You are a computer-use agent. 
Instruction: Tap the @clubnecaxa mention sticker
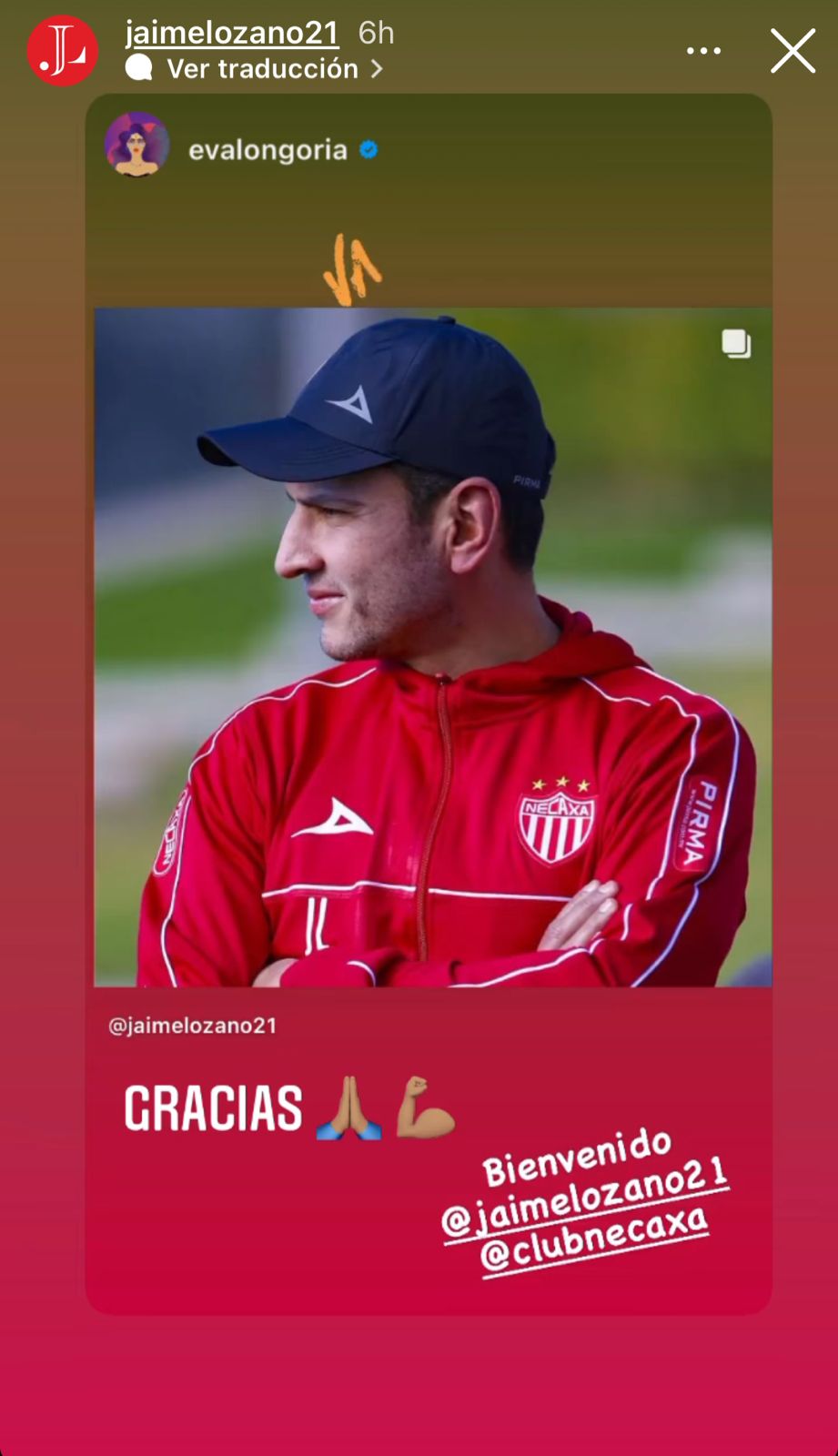(593, 1240)
